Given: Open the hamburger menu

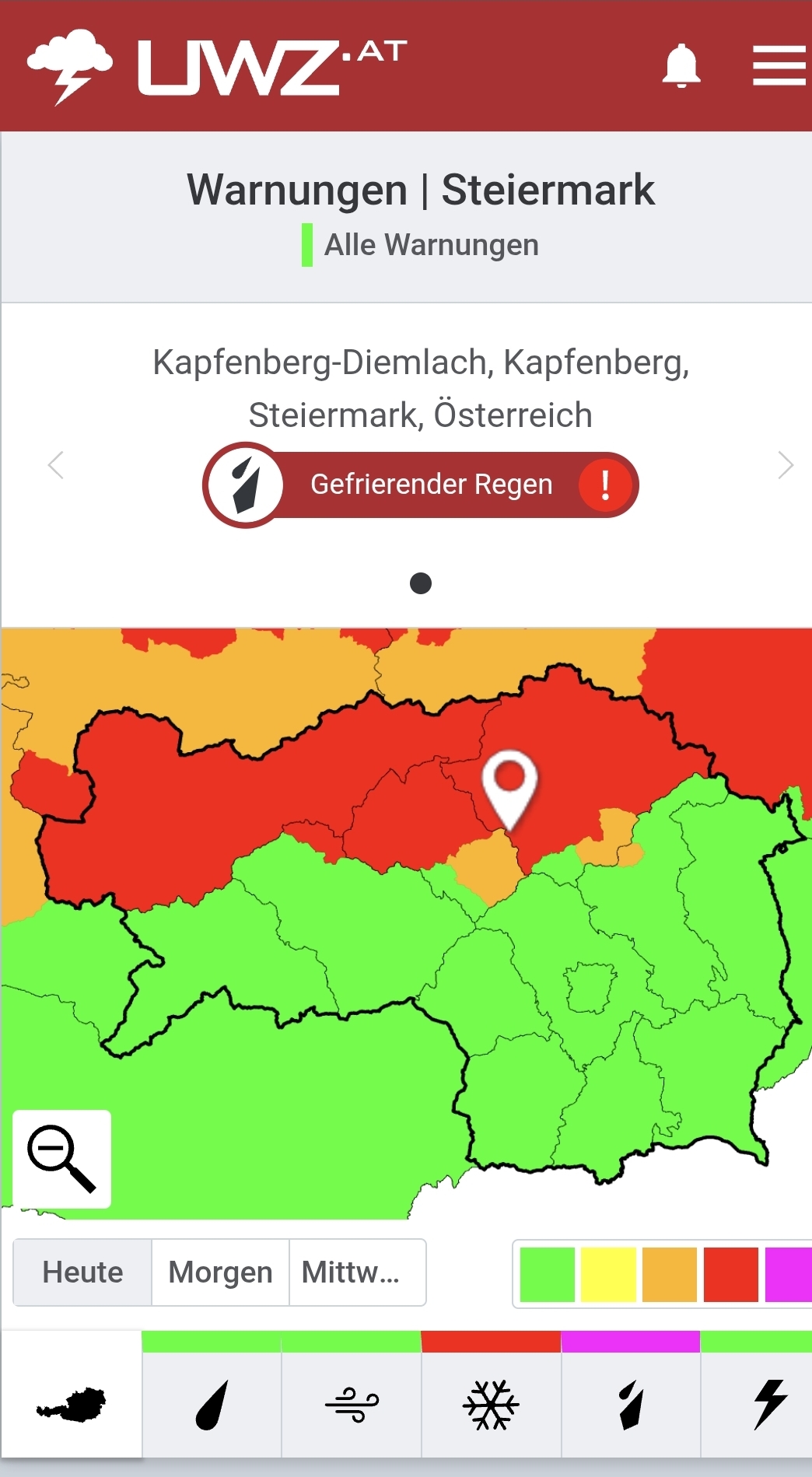Looking at the screenshot, I should point(779,65).
